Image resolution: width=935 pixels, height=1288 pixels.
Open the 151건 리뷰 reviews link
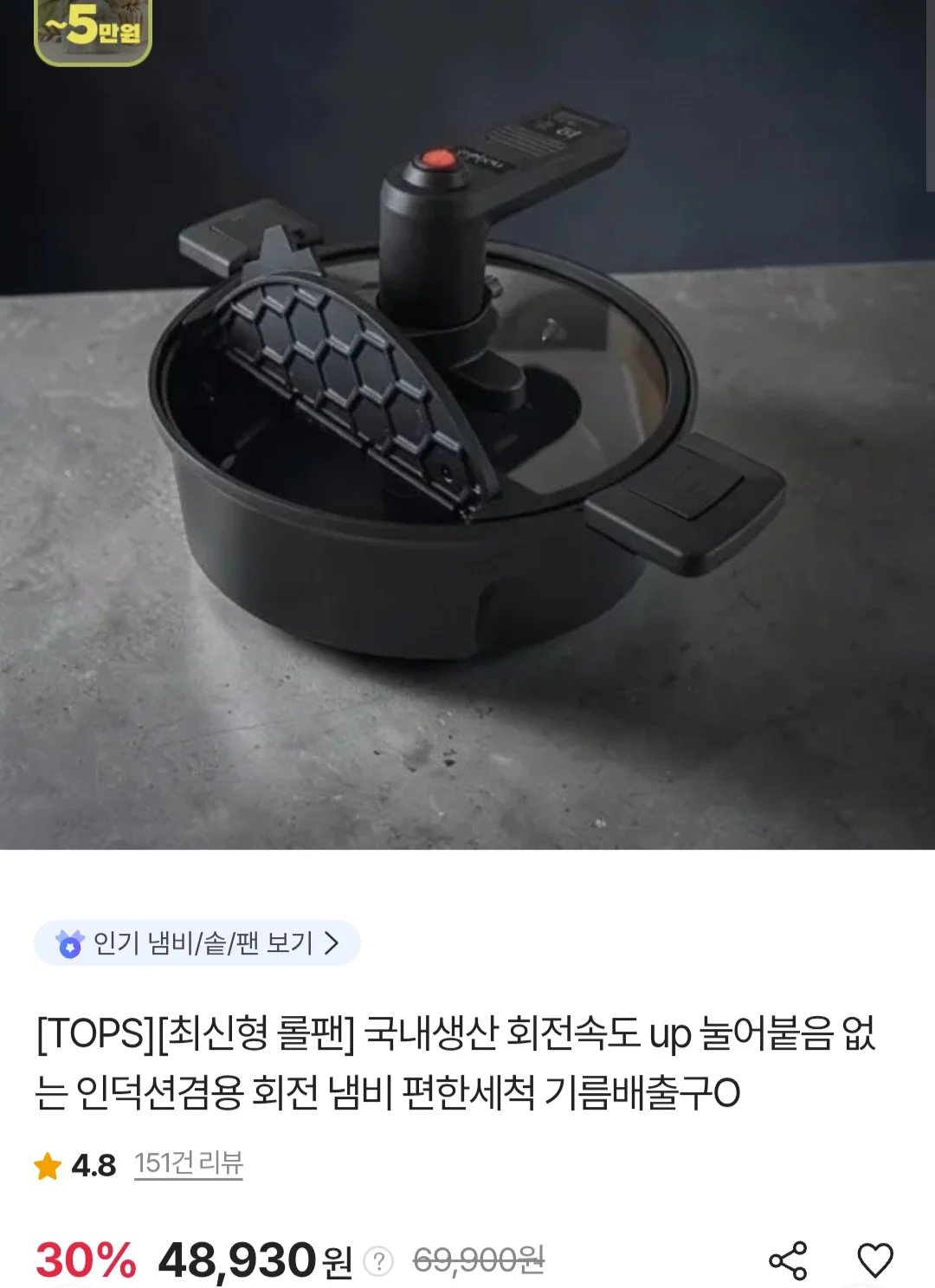click(x=189, y=1163)
